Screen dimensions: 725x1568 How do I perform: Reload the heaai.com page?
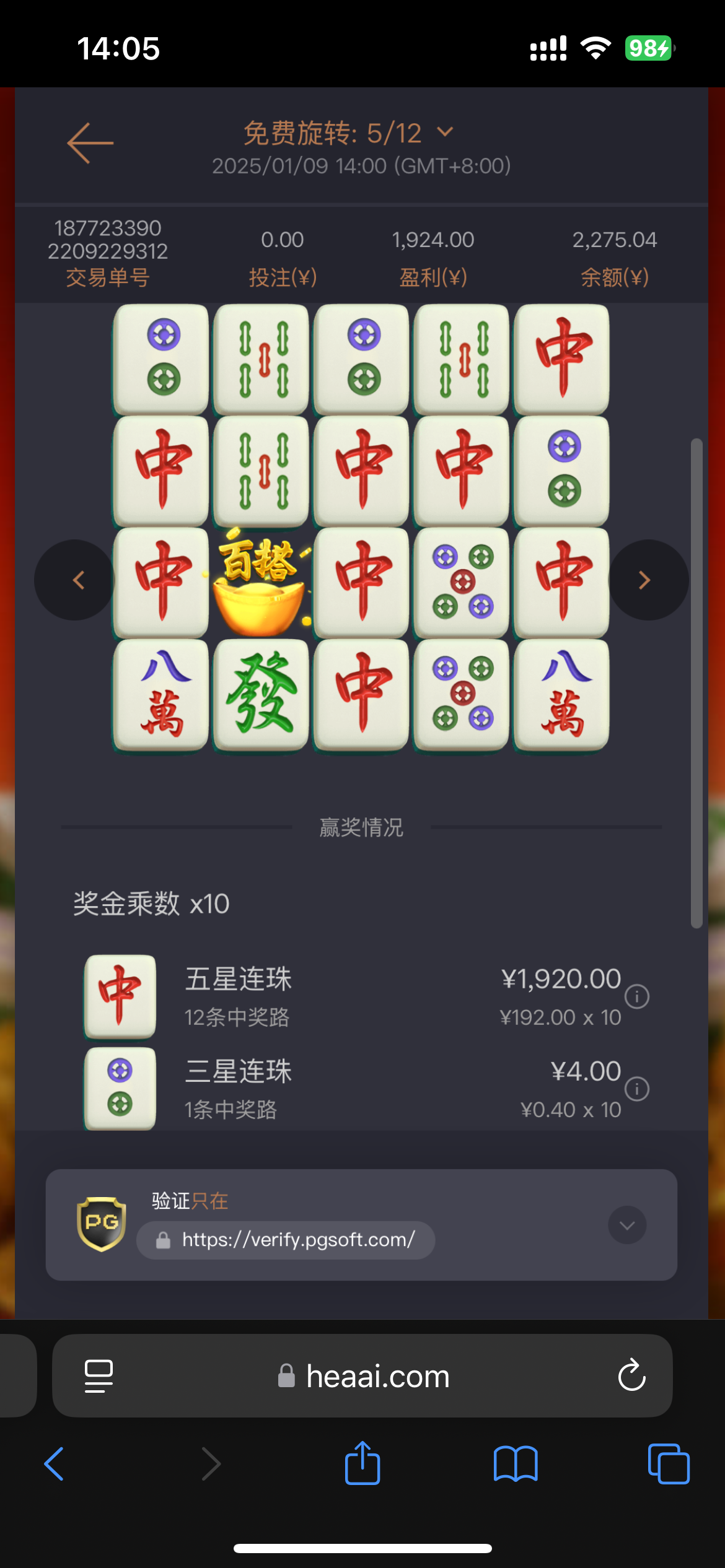pyautogui.click(x=631, y=1376)
